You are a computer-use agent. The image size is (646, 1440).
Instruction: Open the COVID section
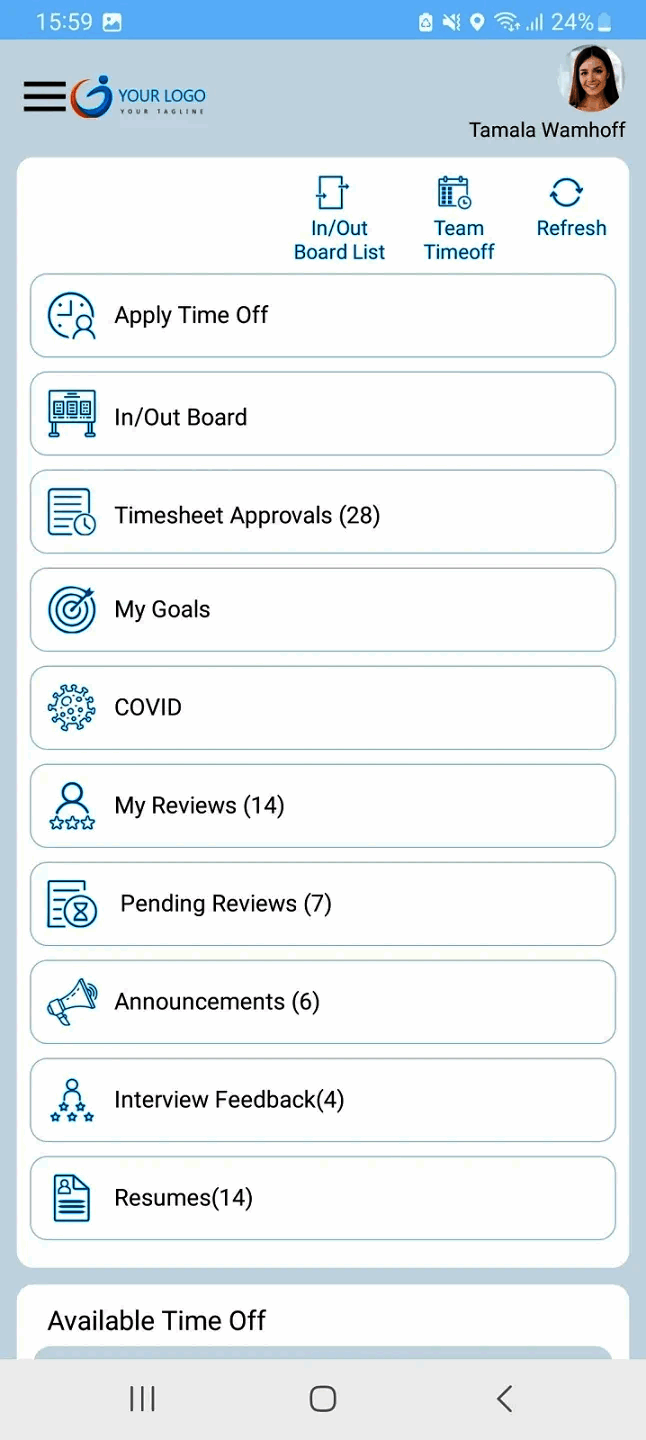coord(322,708)
